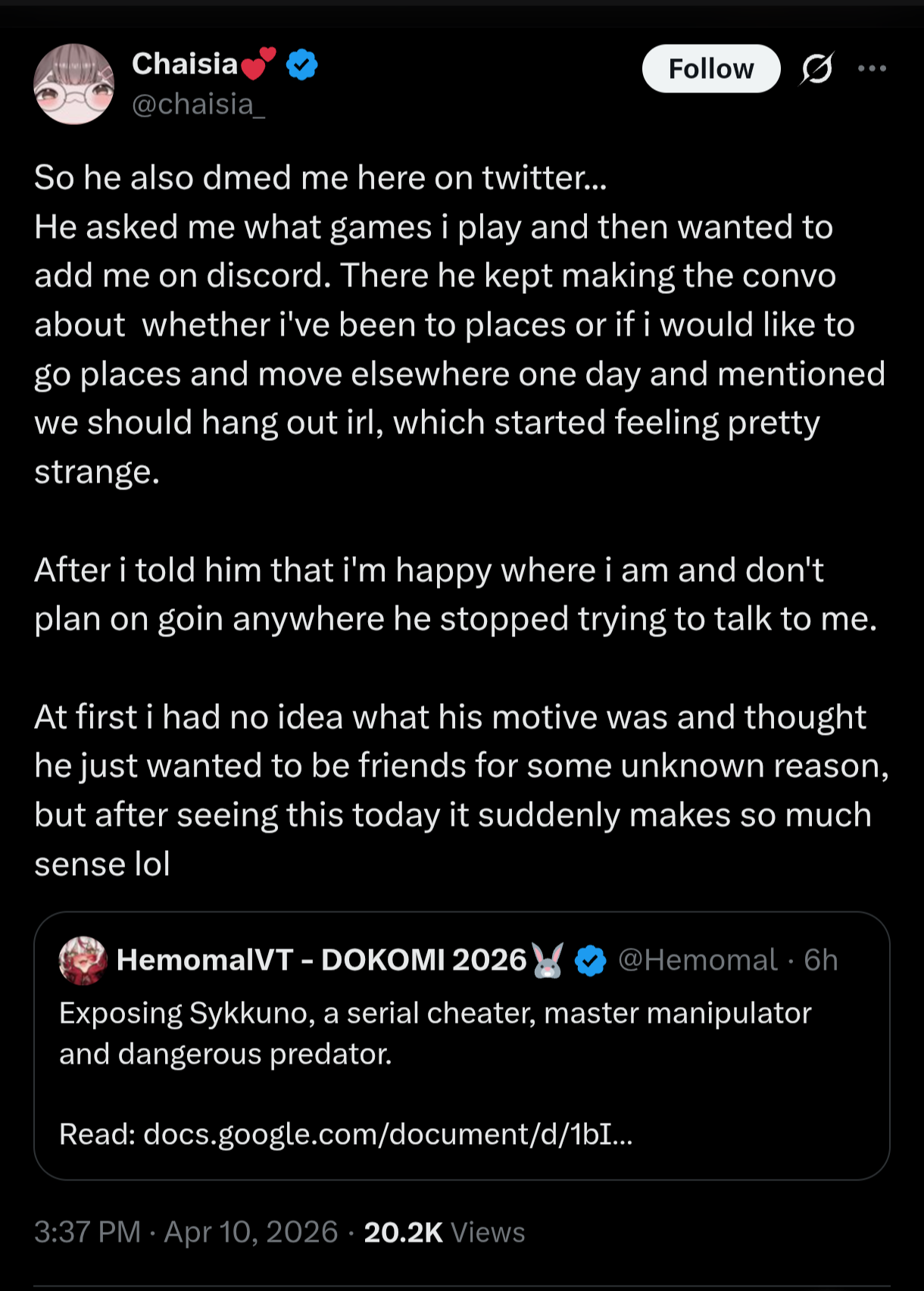The height and width of the screenshot is (1291, 924).
Task: Follow the Chaisia account
Action: [710, 69]
